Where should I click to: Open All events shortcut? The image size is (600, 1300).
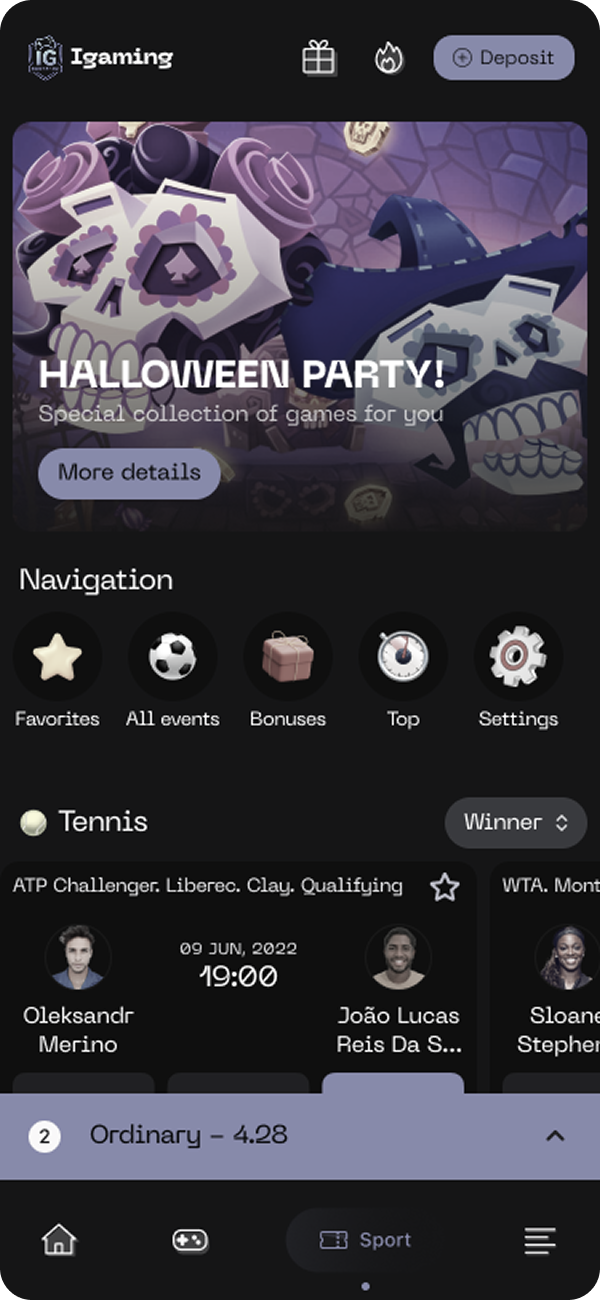tap(172, 658)
